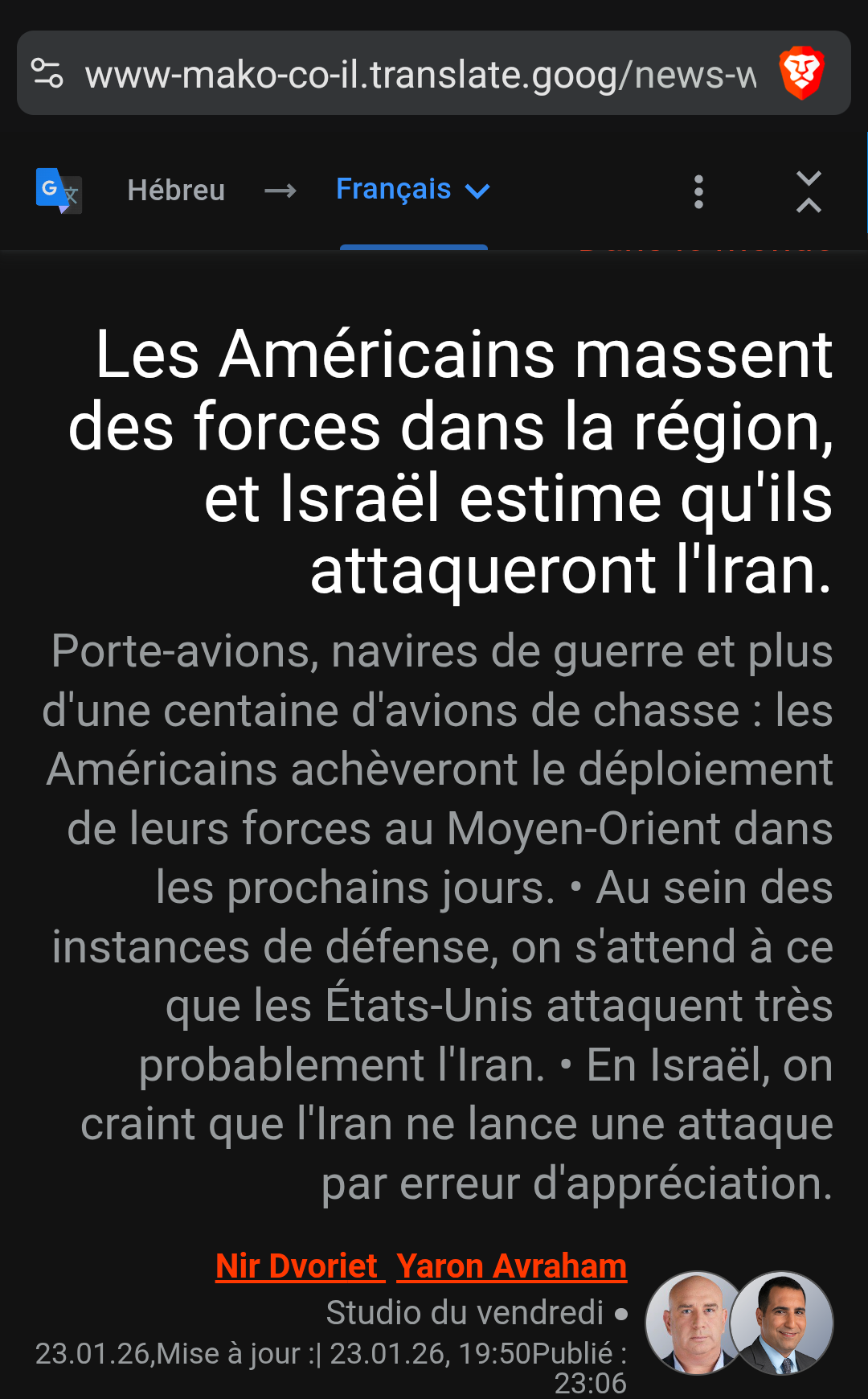868x1399 pixels.
Task: Open author Nir Dvoriet's page
Action: pos(297,1266)
